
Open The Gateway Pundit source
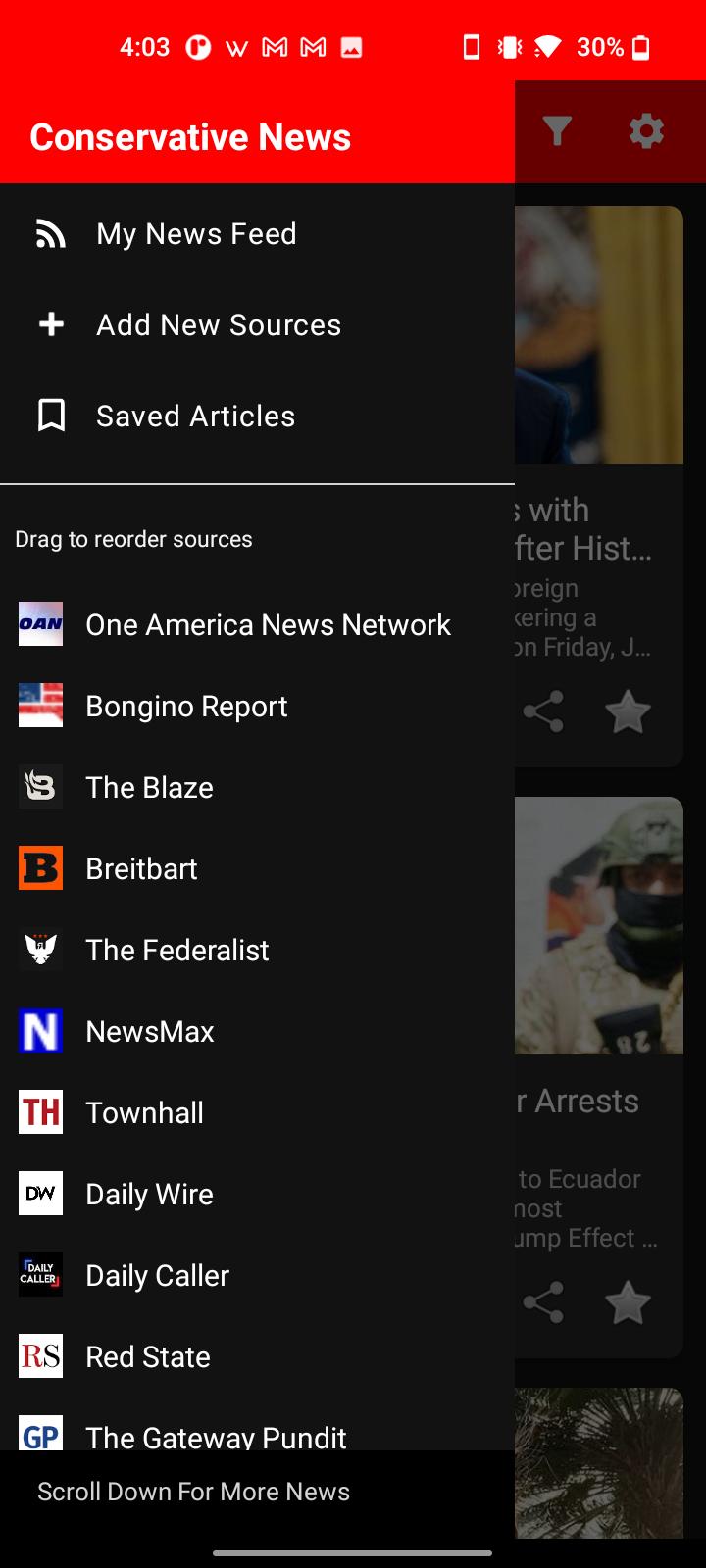(x=216, y=1434)
